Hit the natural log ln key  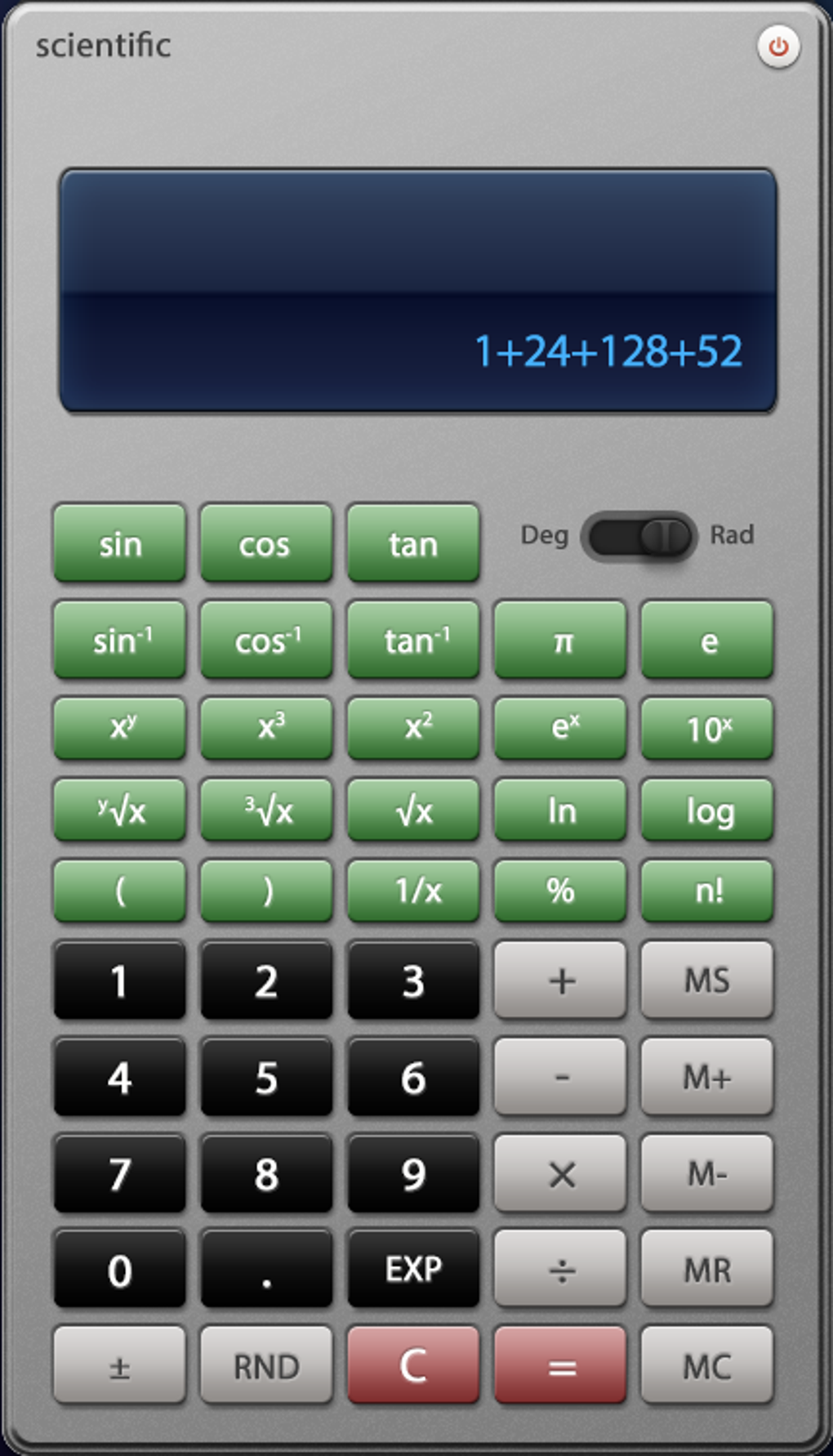pos(560,810)
